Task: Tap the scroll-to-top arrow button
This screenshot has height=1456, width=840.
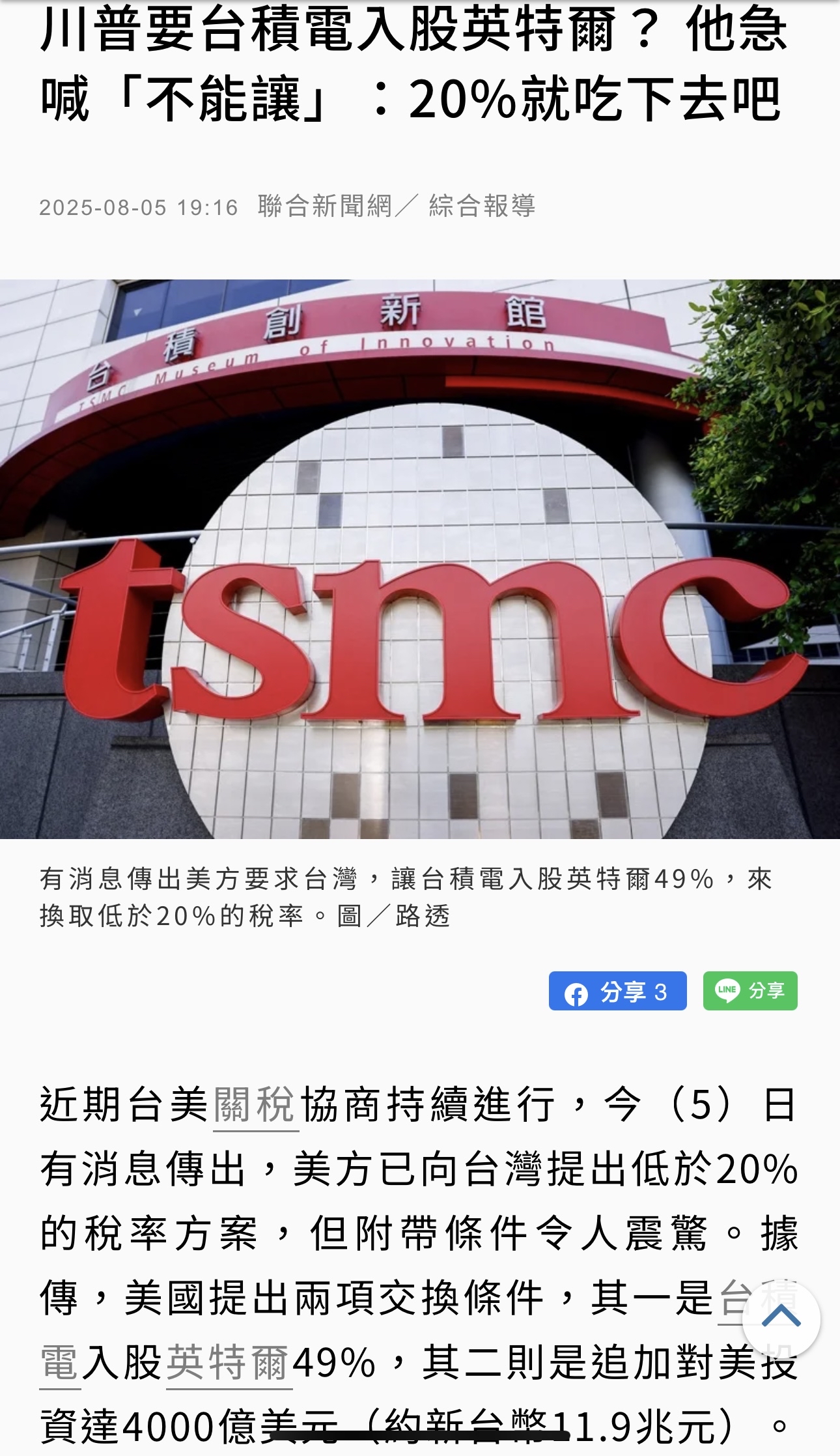Action: (781, 1319)
